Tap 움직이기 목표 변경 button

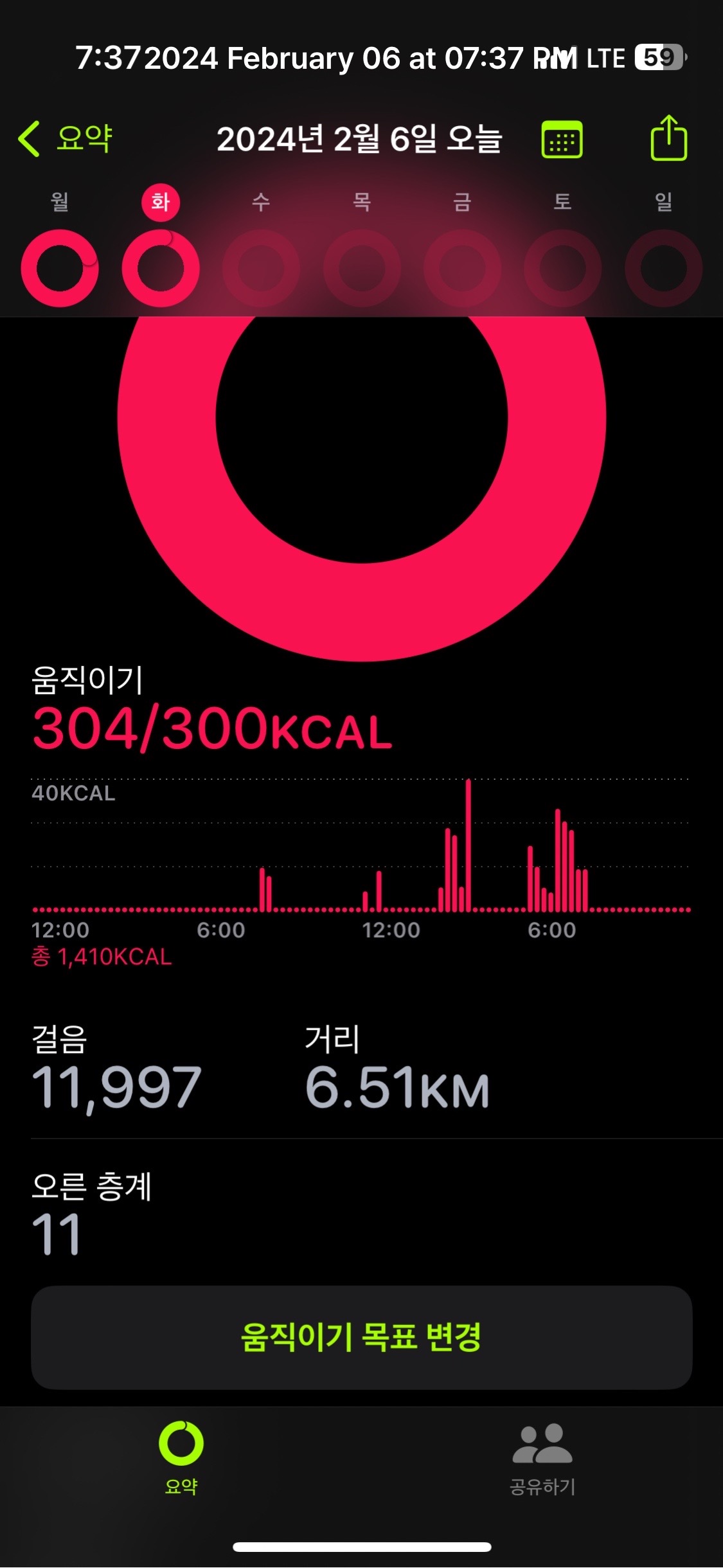361,1337
